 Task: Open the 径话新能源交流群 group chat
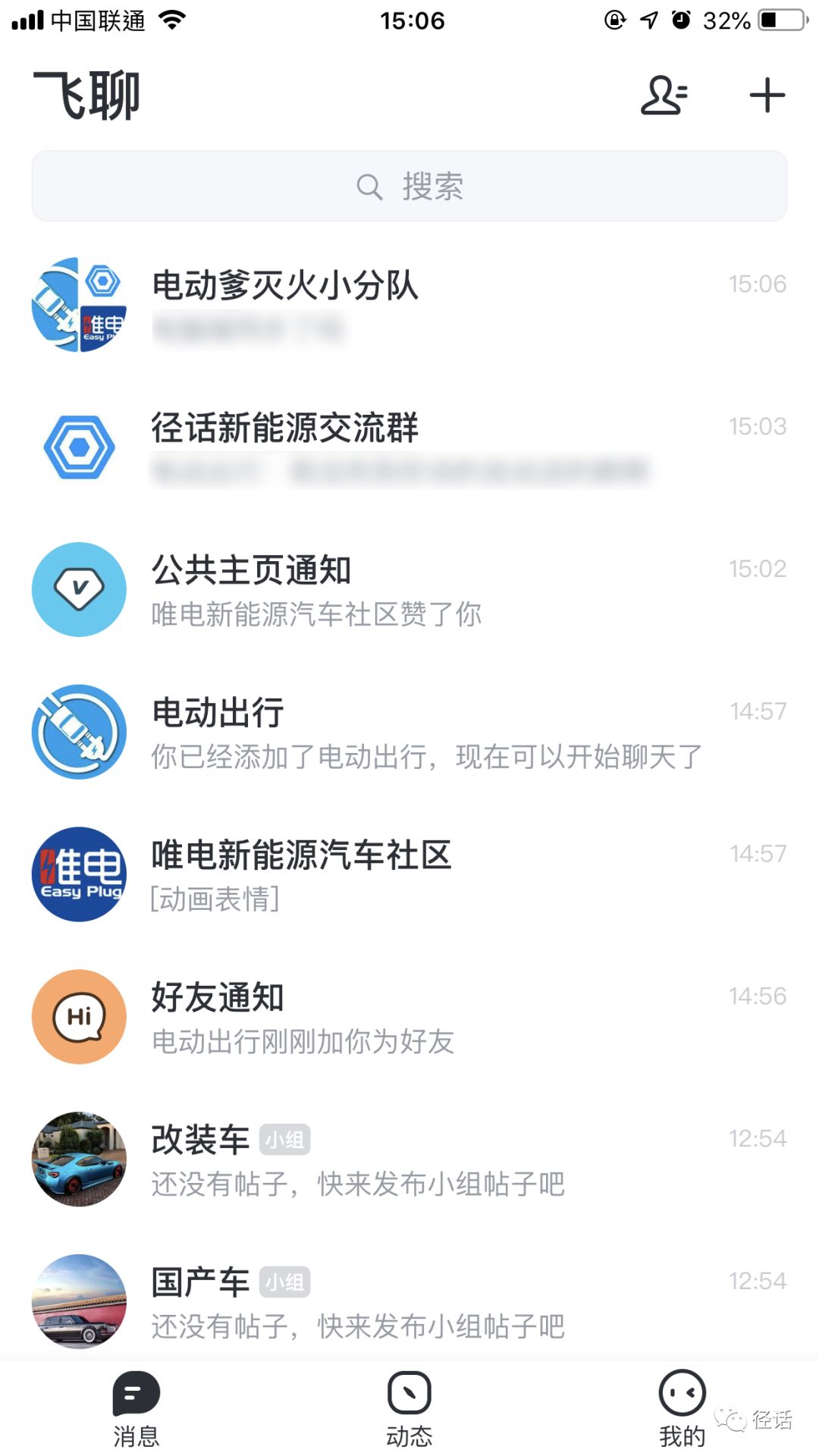pyautogui.click(x=409, y=447)
